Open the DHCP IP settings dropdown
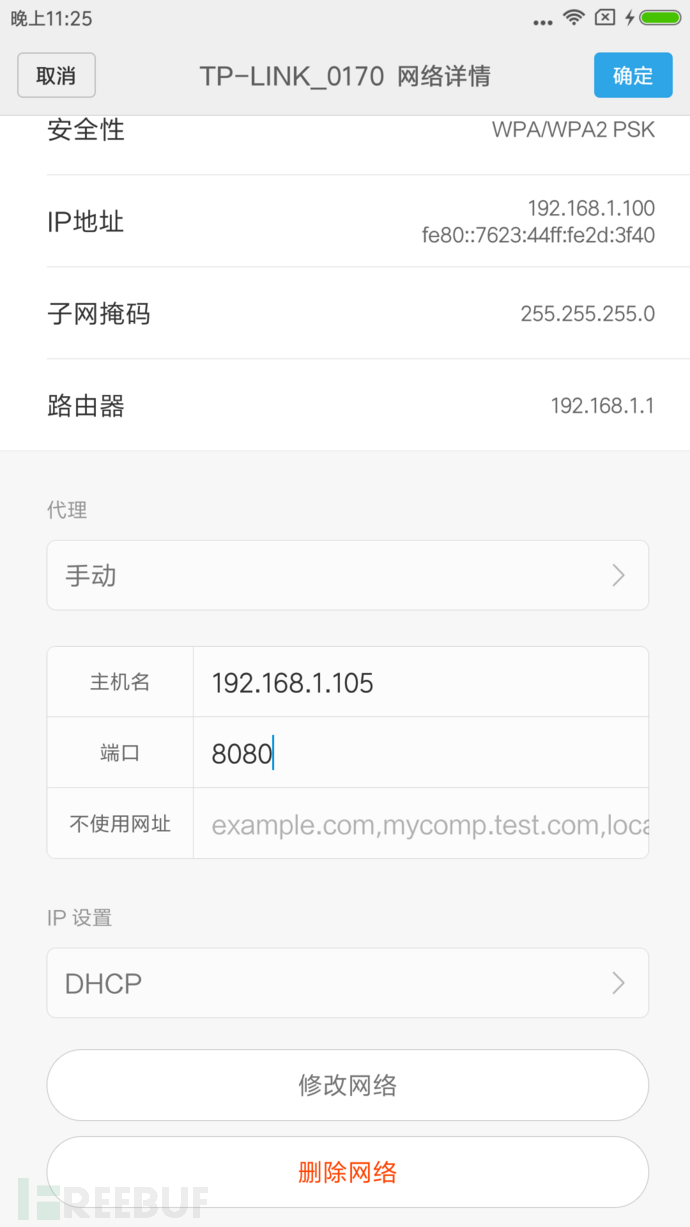Viewport: 690px width, 1227px height. tap(347, 983)
